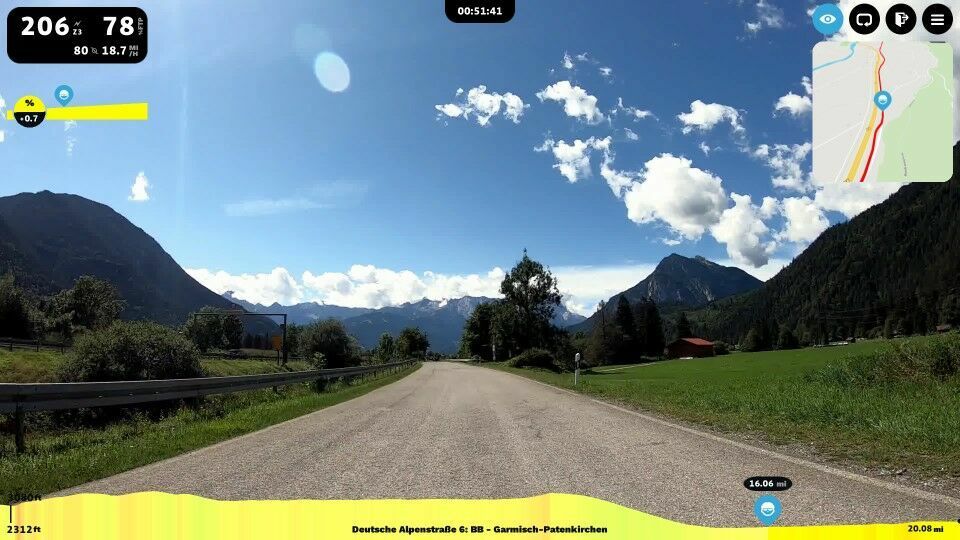
Task: Tap the 16.06 mi rider marker on elevation profile
Action: pyautogui.click(x=767, y=508)
